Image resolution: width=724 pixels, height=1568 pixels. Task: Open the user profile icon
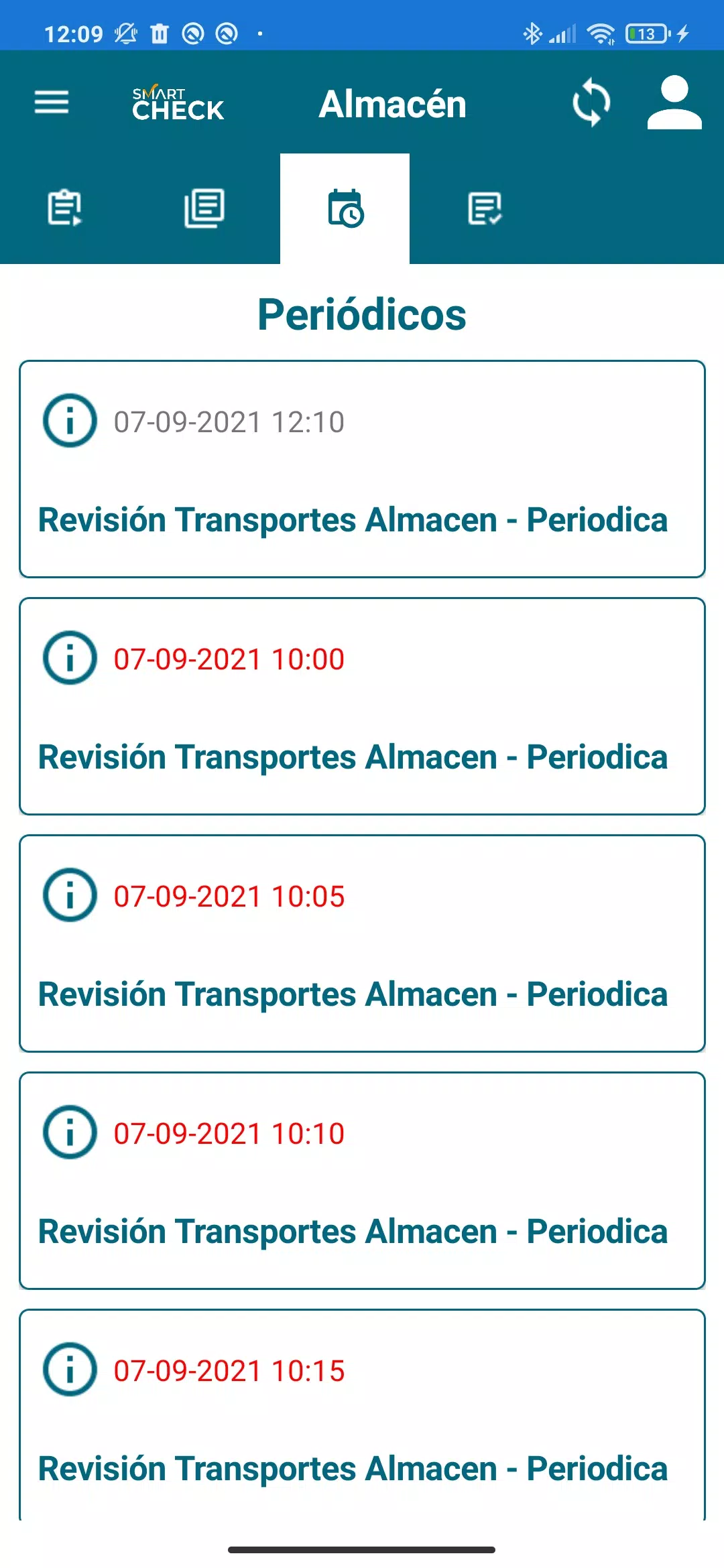point(674,103)
